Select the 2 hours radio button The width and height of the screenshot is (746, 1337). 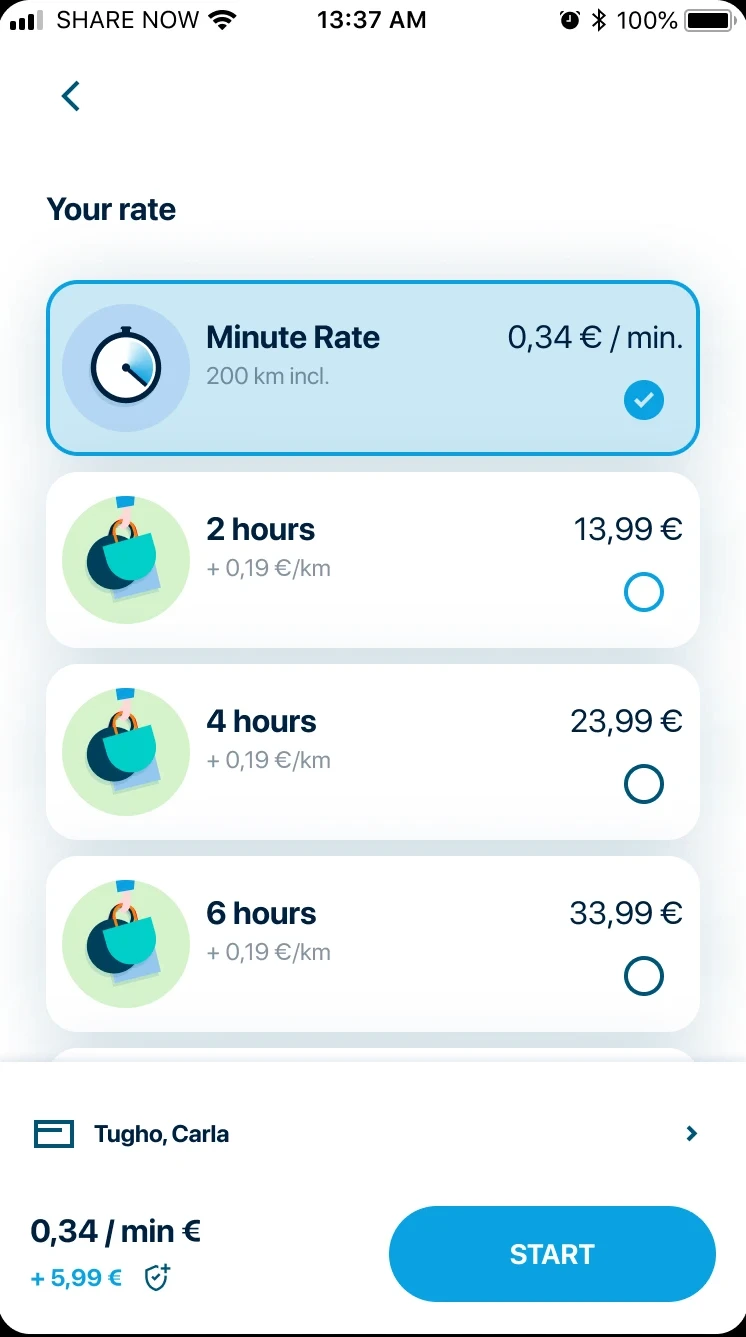pyautogui.click(x=644, y=592)
